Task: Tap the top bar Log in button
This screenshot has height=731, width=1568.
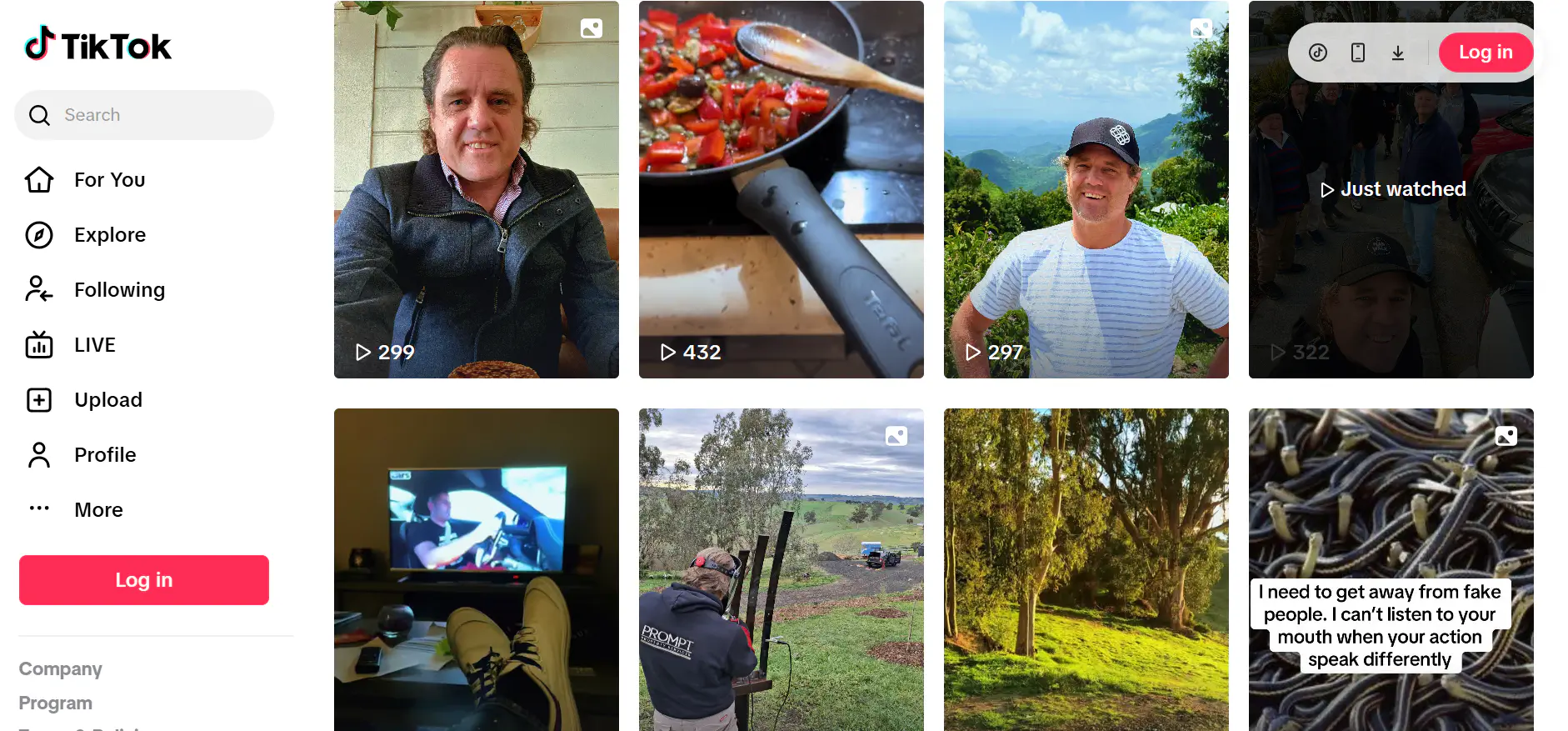Action: click(x=1485, y=53)
